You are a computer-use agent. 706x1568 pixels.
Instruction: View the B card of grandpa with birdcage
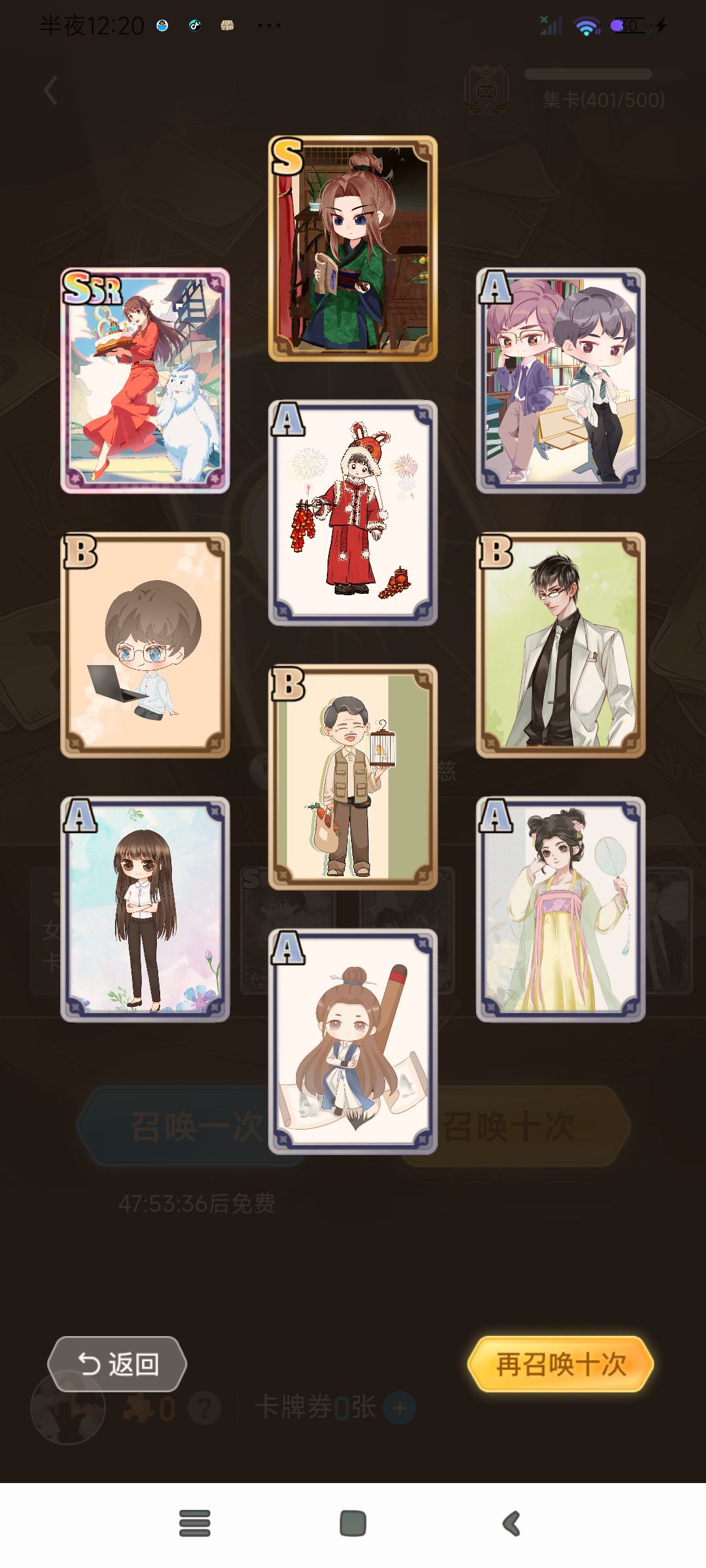[x=353, y=777]
